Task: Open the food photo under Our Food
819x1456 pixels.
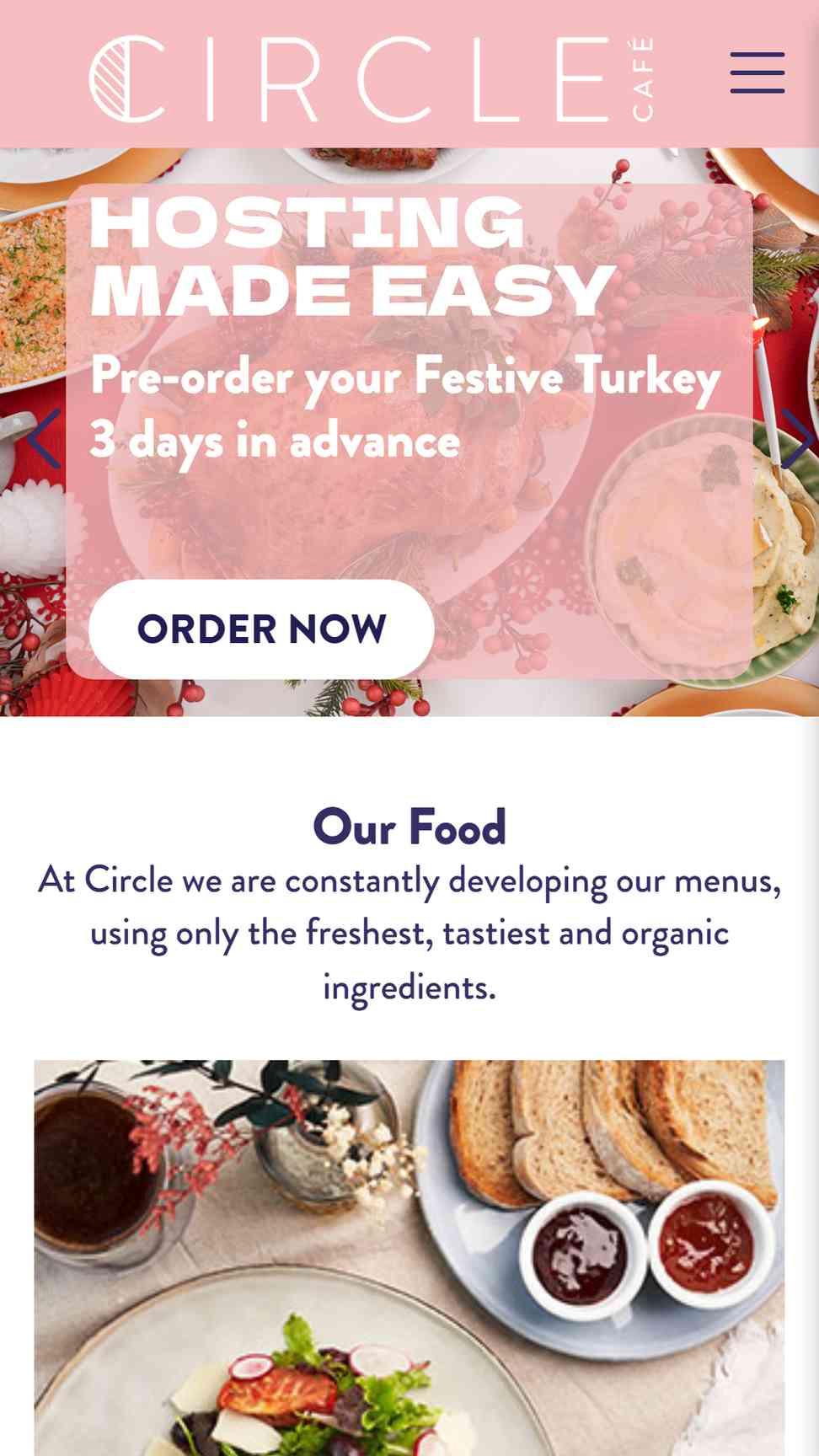Action: (x=409, y=1257)
